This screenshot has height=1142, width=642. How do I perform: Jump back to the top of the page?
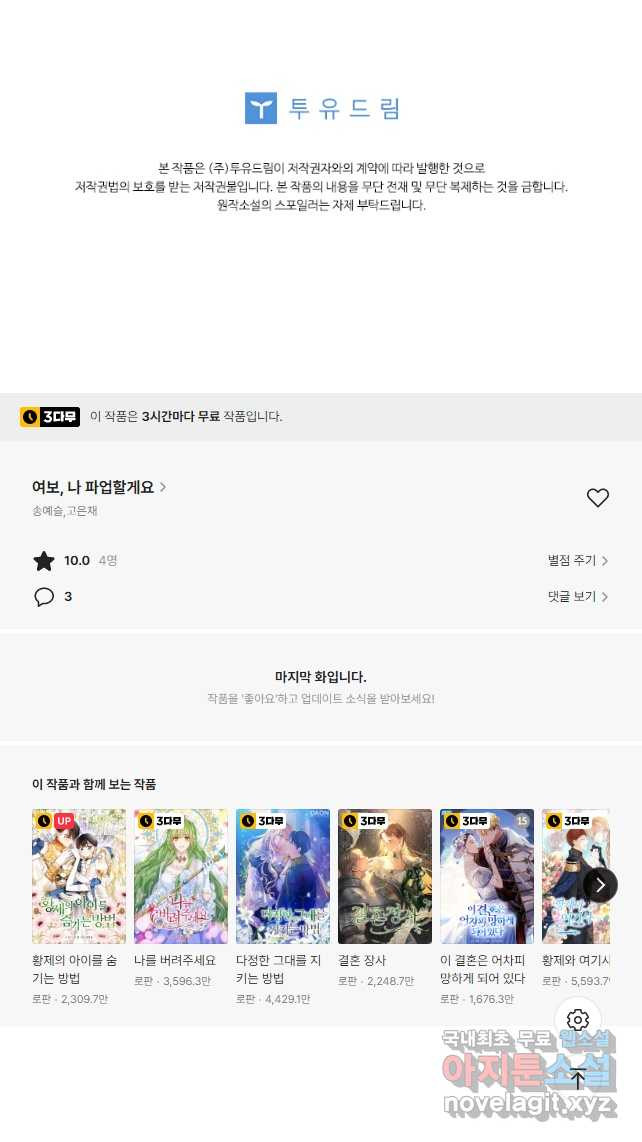click(x=577, y=1078)
